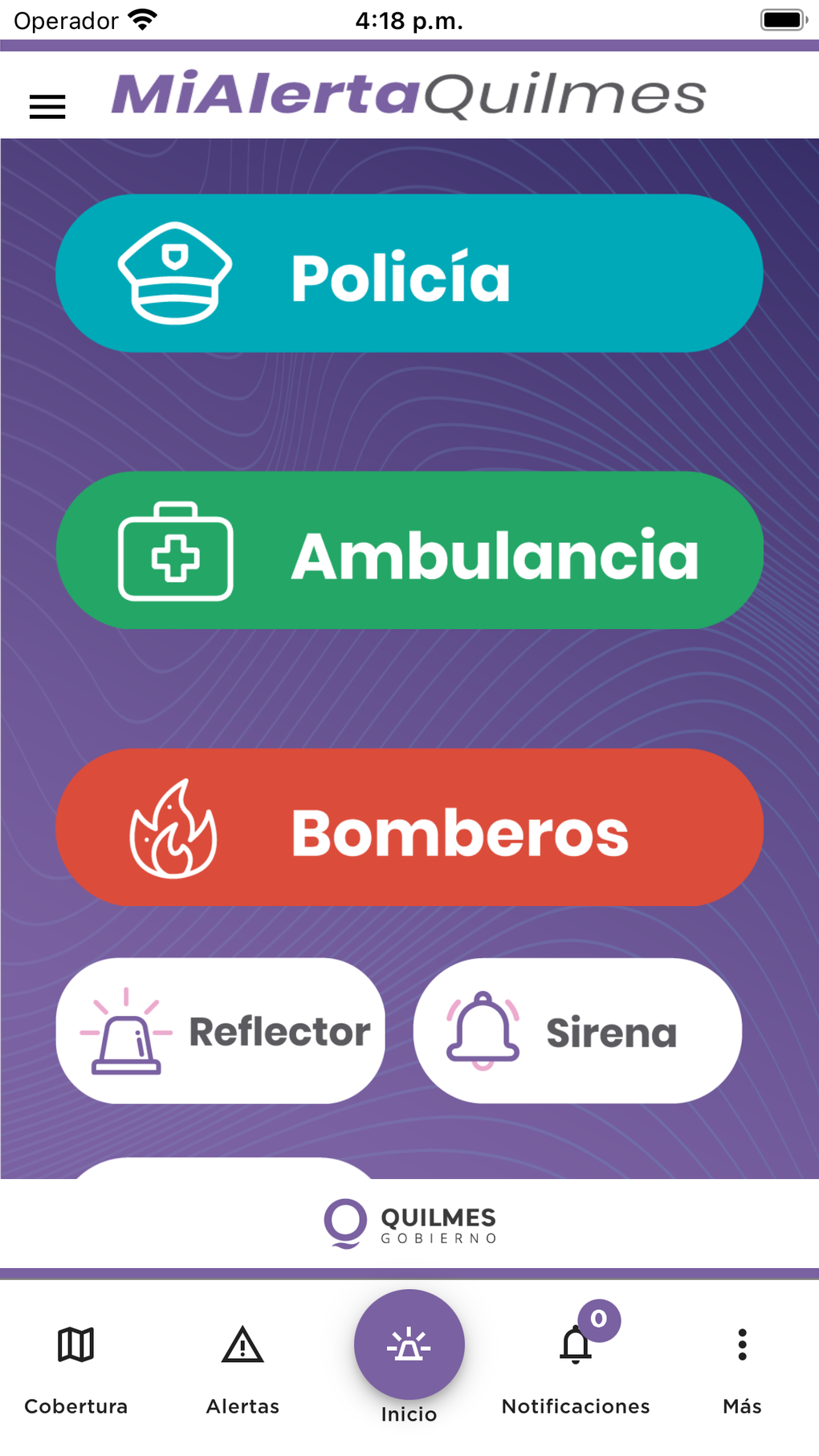
Task: Tap the siren lamp icon on Reflector
Action: pyautogui.click(x=128, y=1034)
